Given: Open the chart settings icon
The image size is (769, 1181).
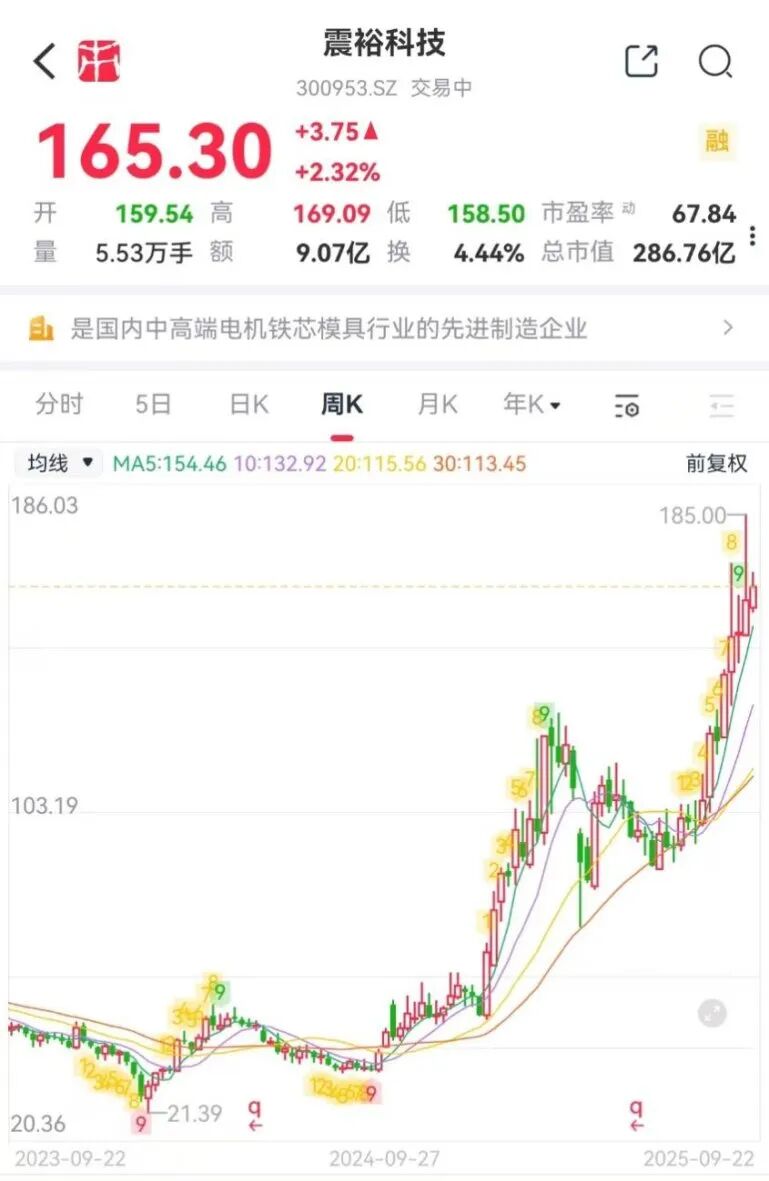Looking at the screenshot, I should [627, 406].
